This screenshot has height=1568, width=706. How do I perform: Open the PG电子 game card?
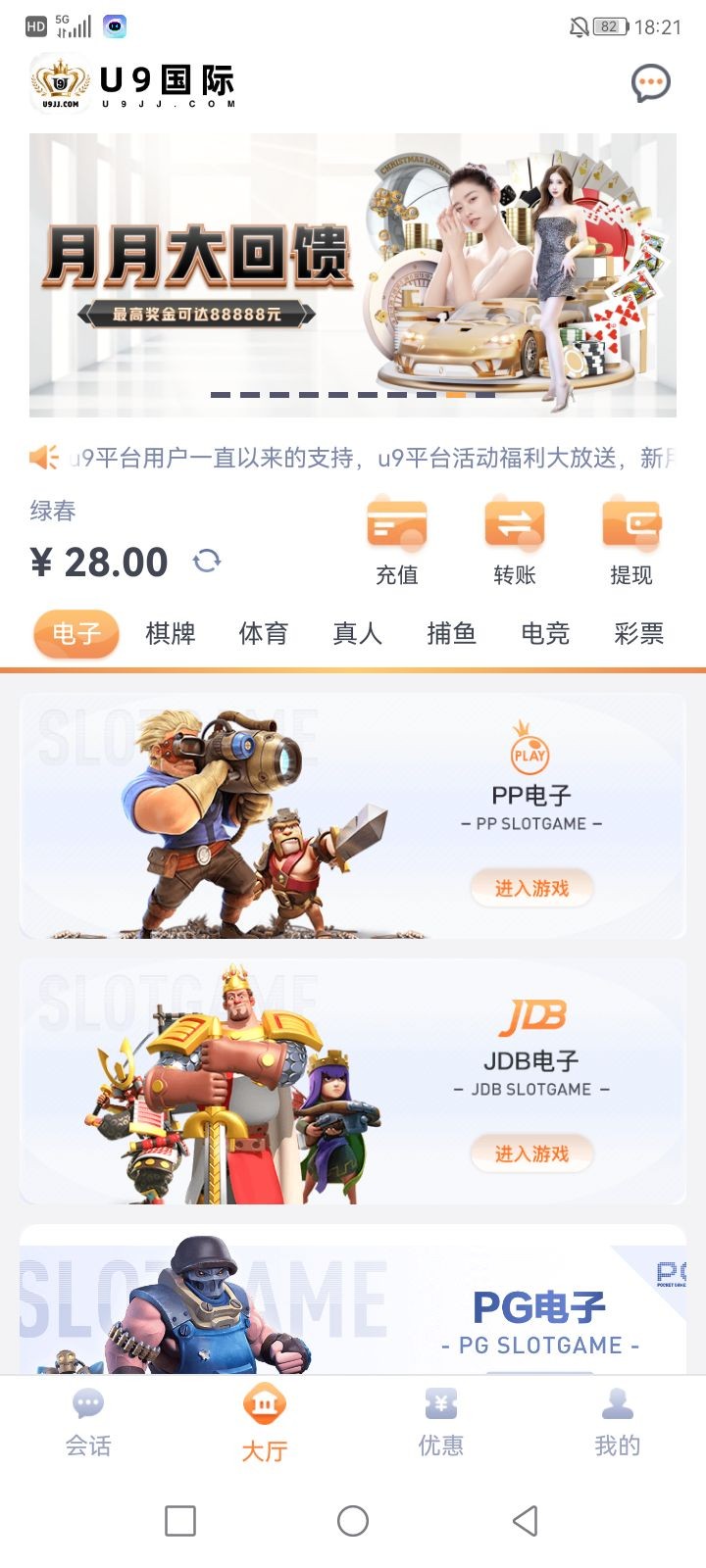(353, 1303)
